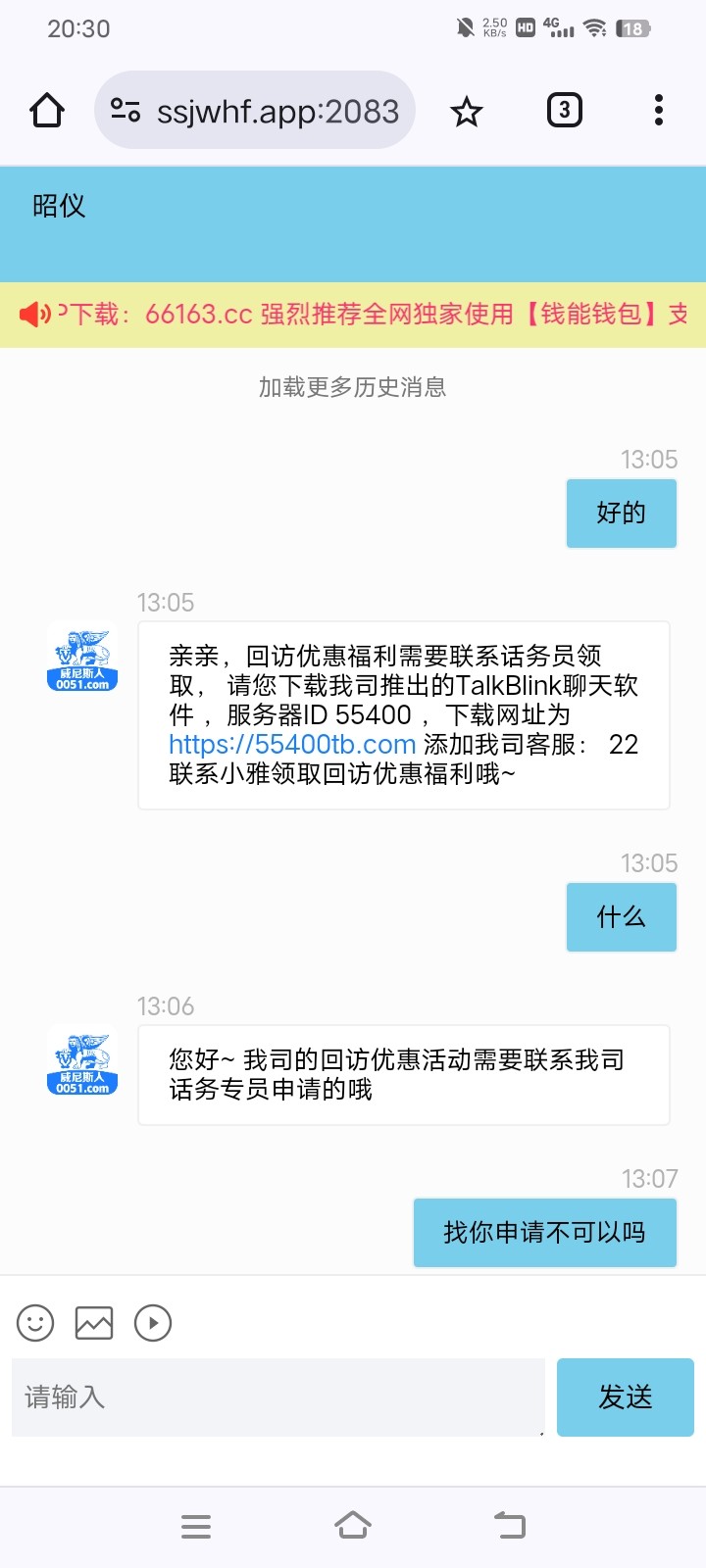
Task: Go back with the system back button
Action: (x=510, y=1526)
